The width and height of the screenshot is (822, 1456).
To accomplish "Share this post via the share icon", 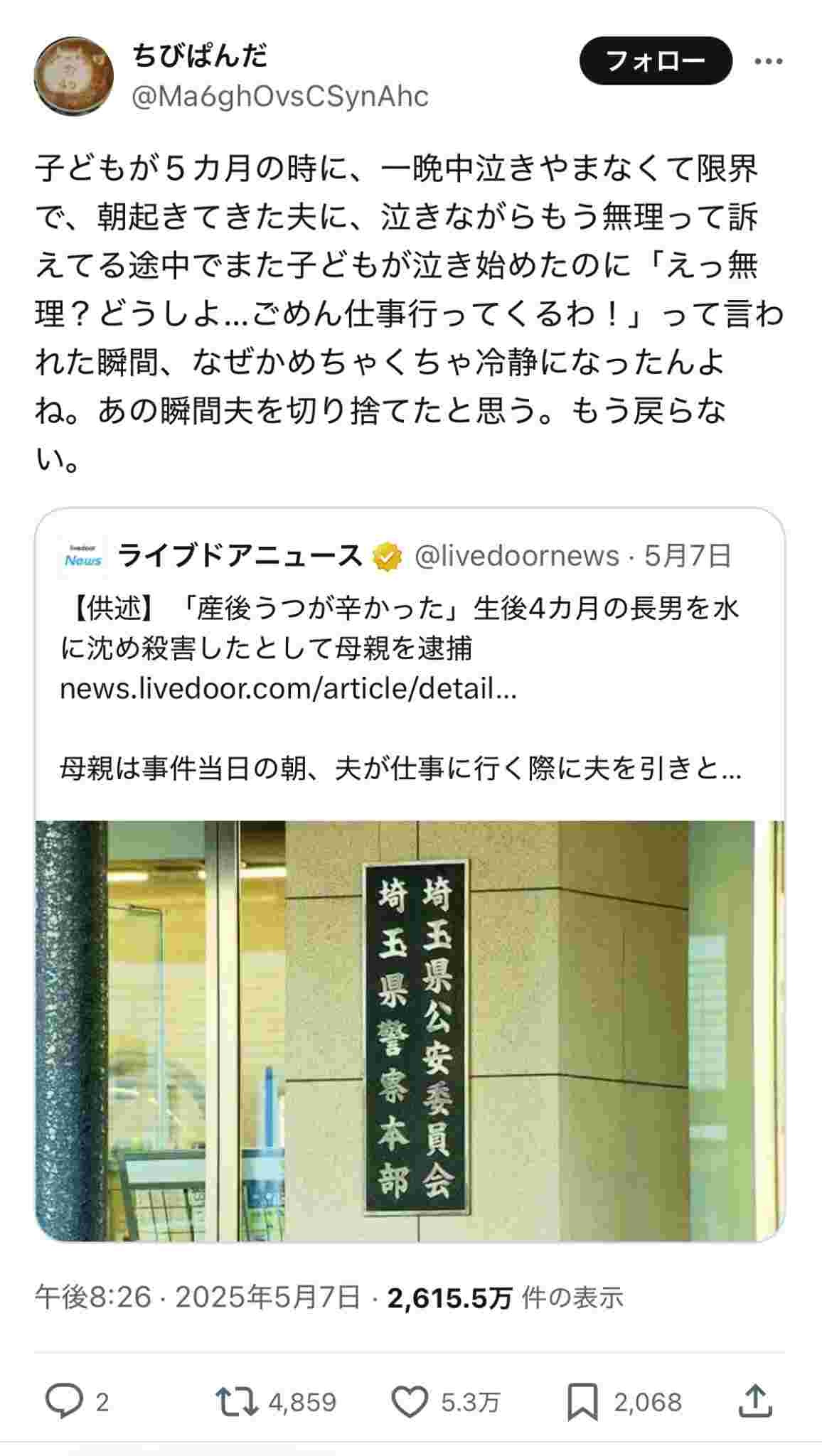I will click(755, 1401).
